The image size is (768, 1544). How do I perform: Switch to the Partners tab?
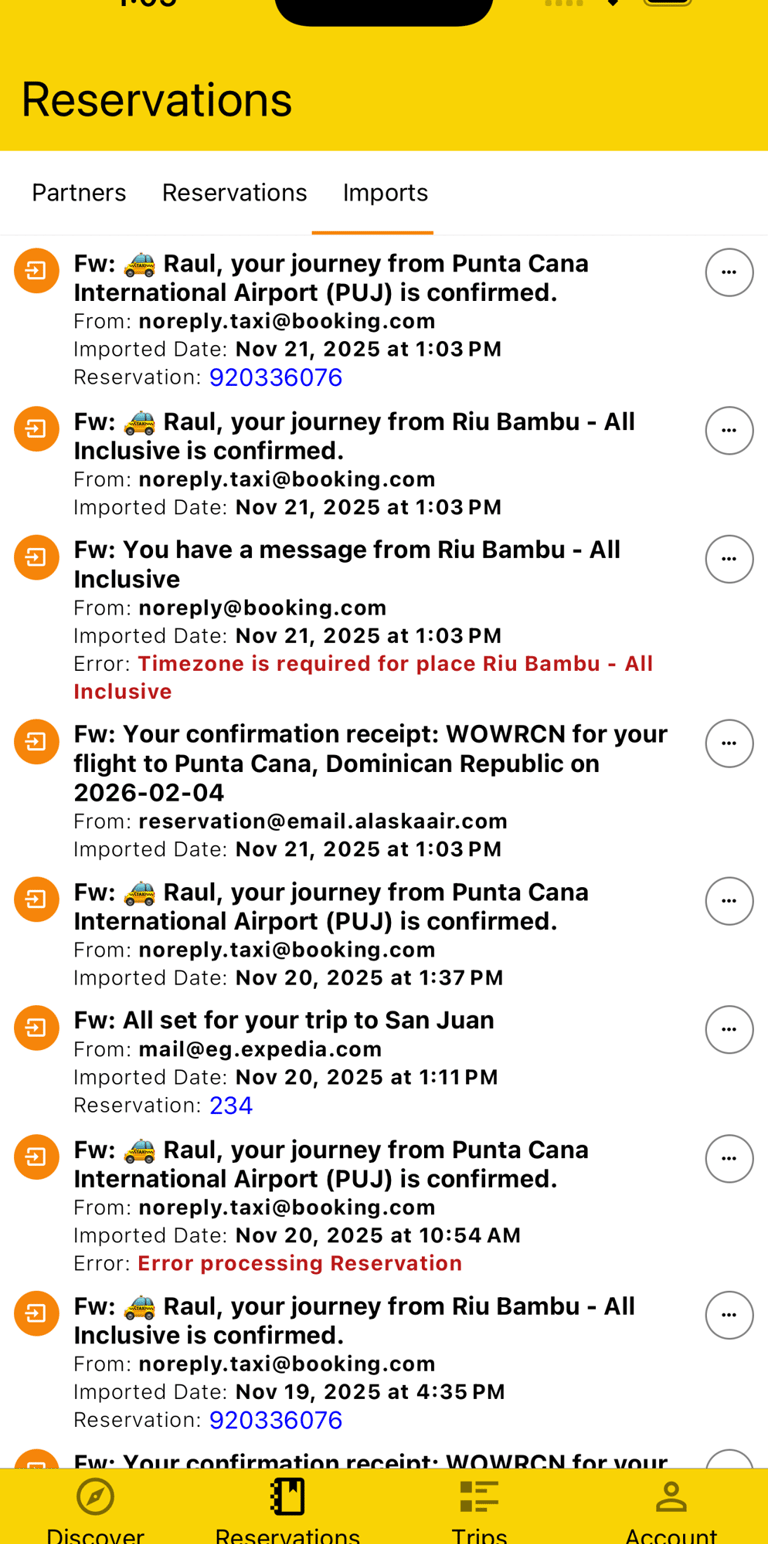pyautogui.click(x=78, y=192)
